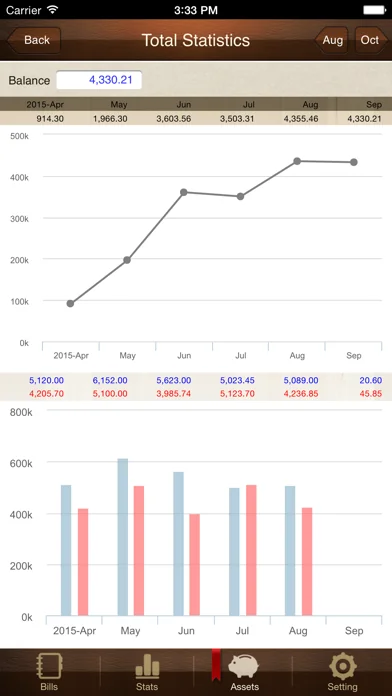Jump to previous month Aug
Viewport: 392px width, 696px height.
(x=332, y=40)
